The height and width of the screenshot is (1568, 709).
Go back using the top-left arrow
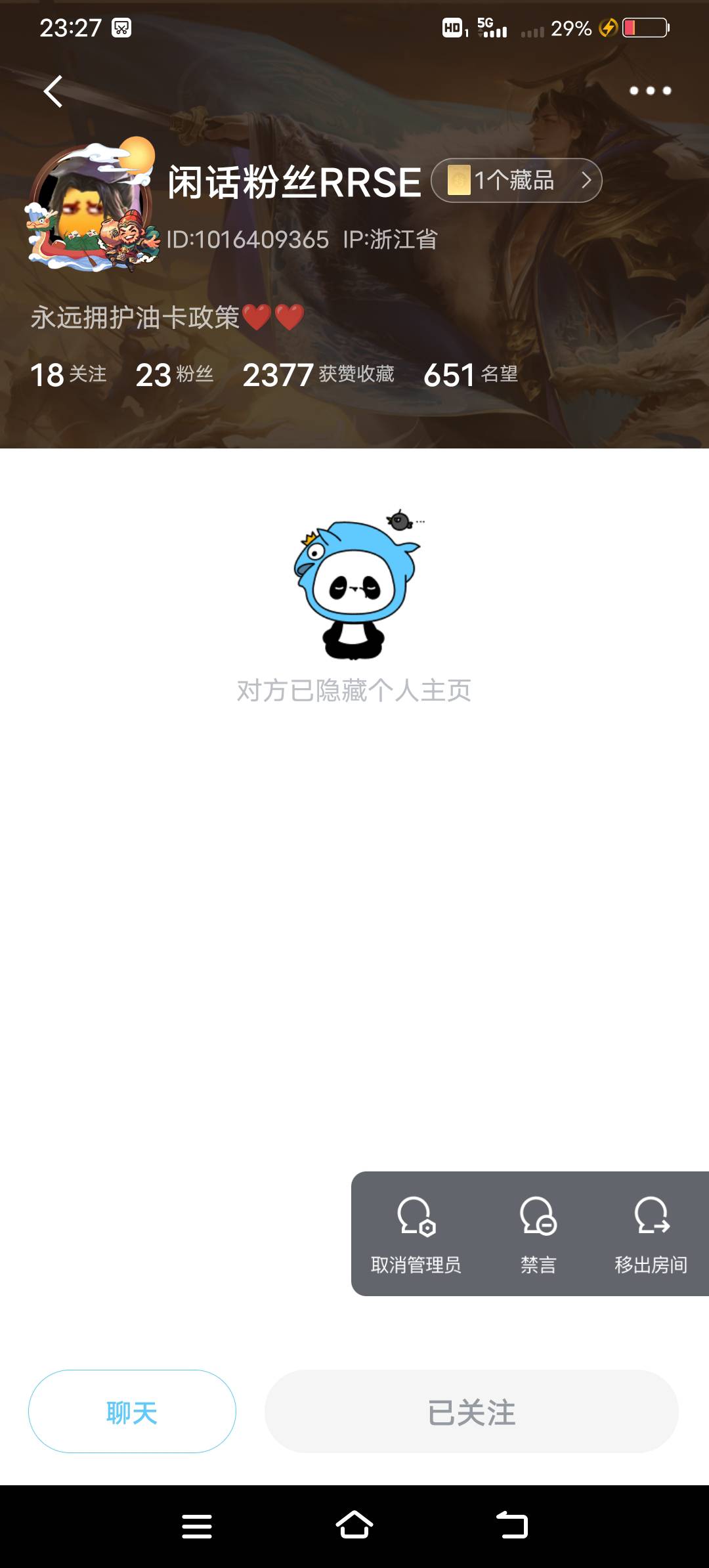point(53,91)
